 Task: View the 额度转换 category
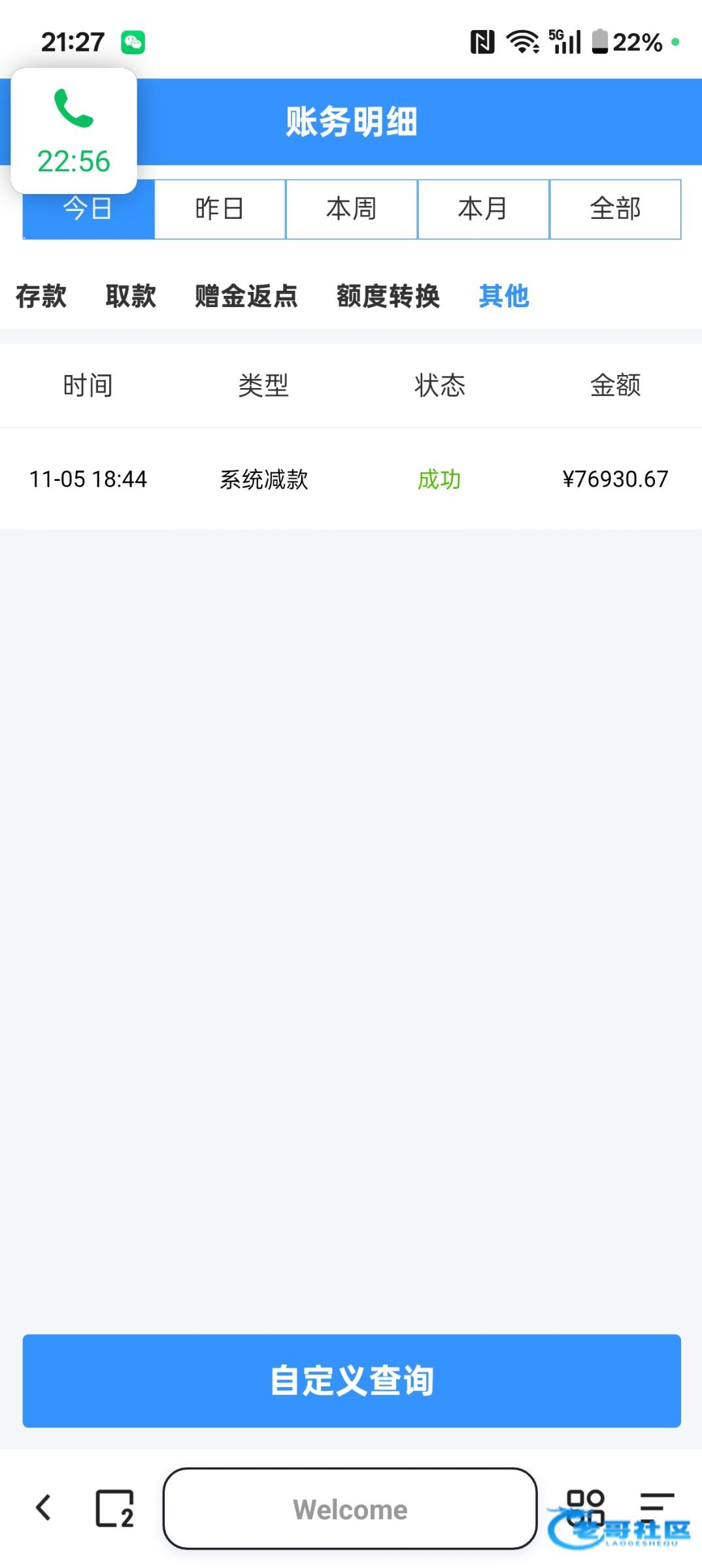click(x=388, y=296)
